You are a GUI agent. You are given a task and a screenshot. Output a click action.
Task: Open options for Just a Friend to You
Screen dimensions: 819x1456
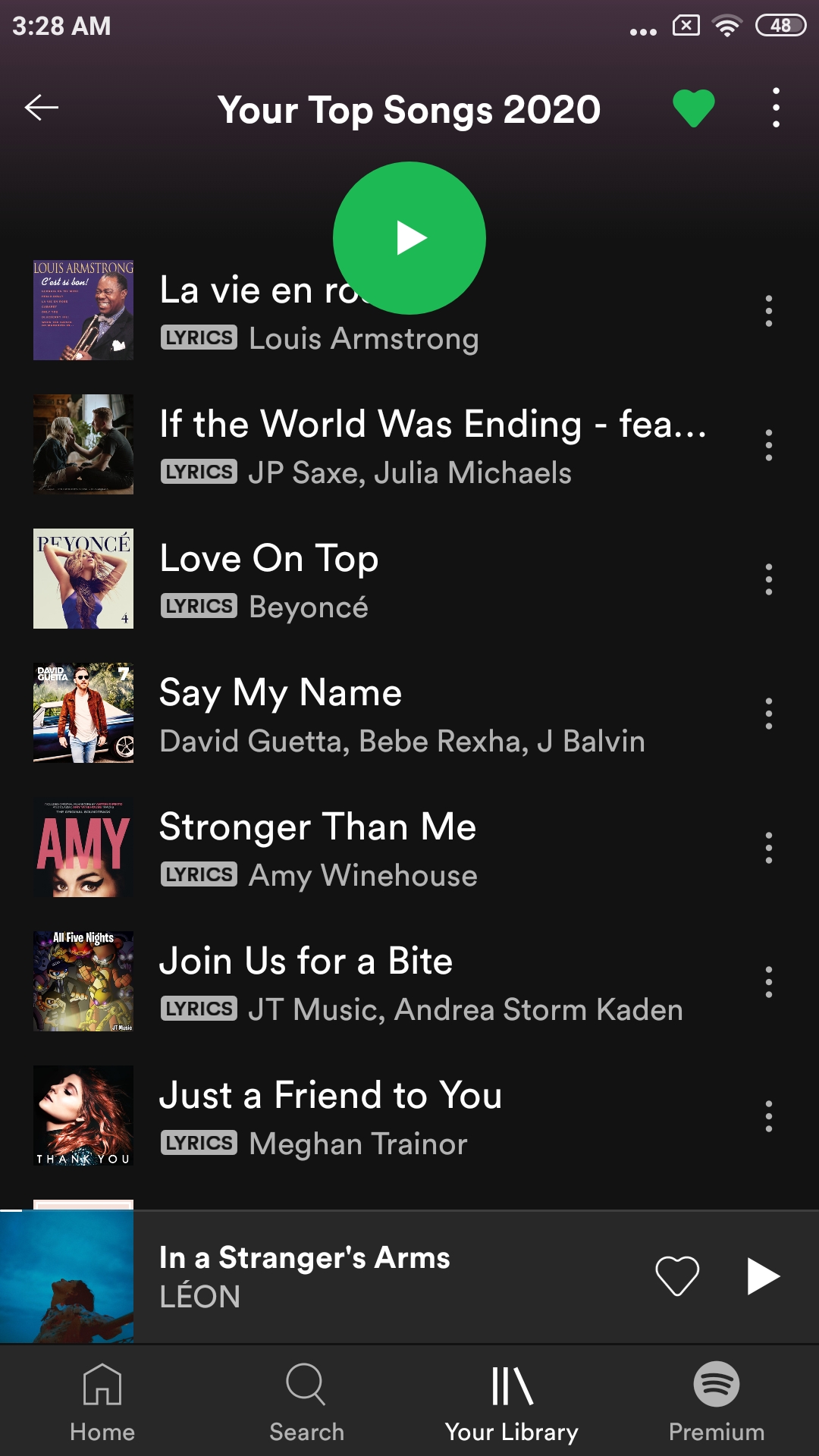[769, 1116]
